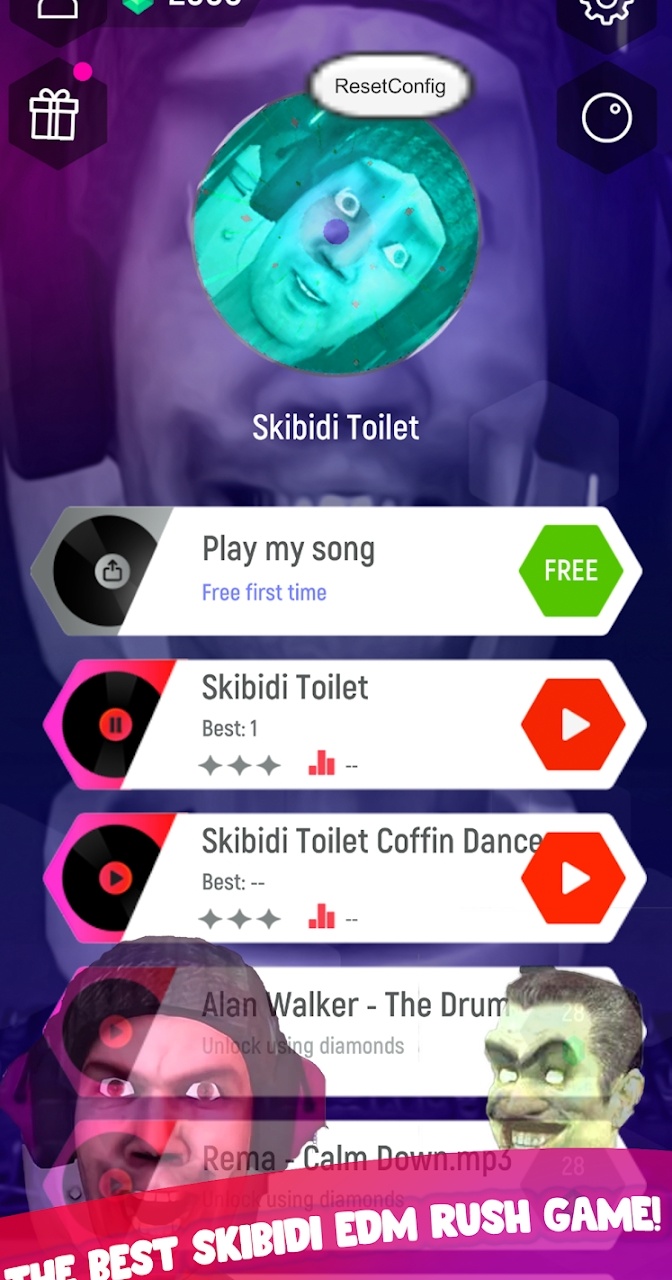Viewport: 672px width, 1280px height.
Task: Pause the Skibidi Toilet preview on the disc
Action: [116, 724]
